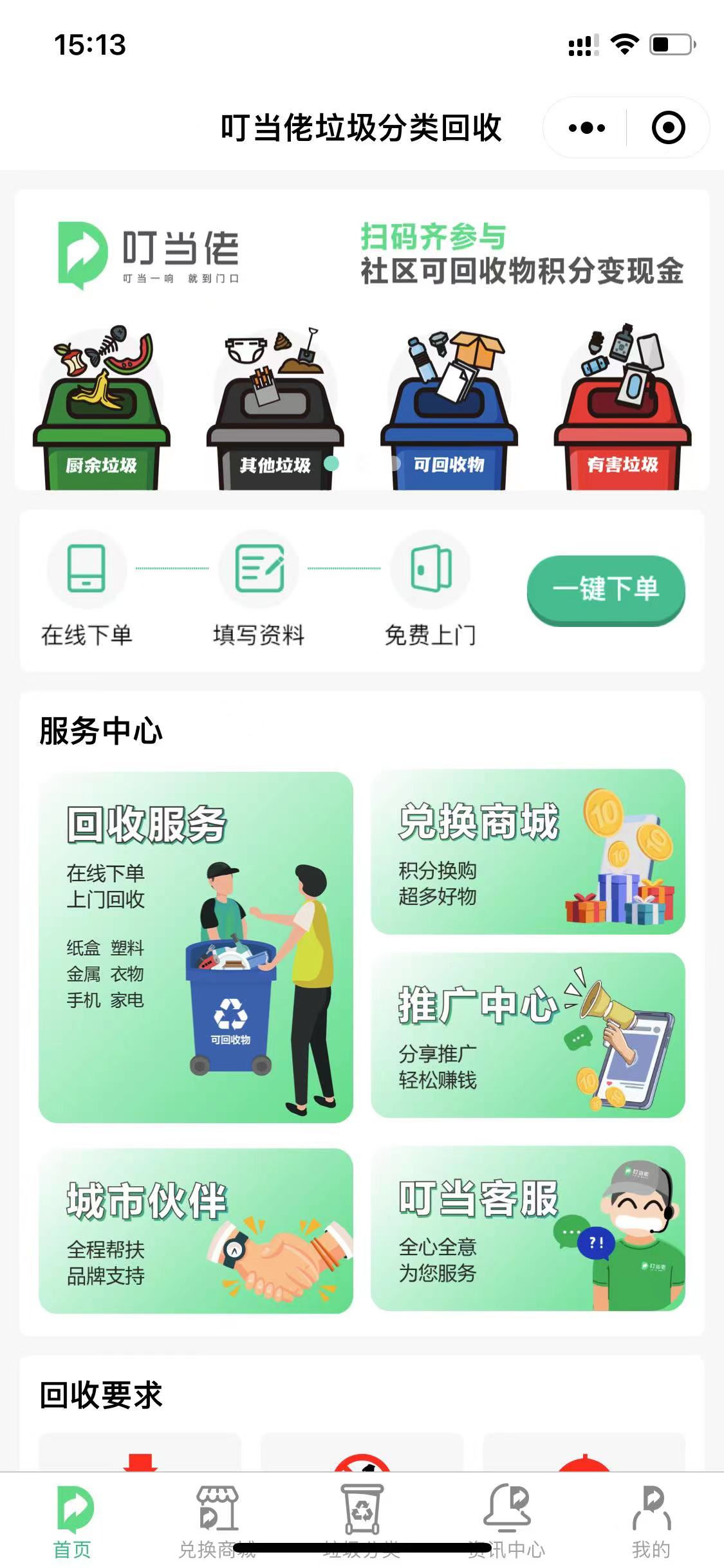The width and height of the screenshot is (724, 1568).
Task: Open the 兑换商城 service card
Action: click(x=528, y=852)
